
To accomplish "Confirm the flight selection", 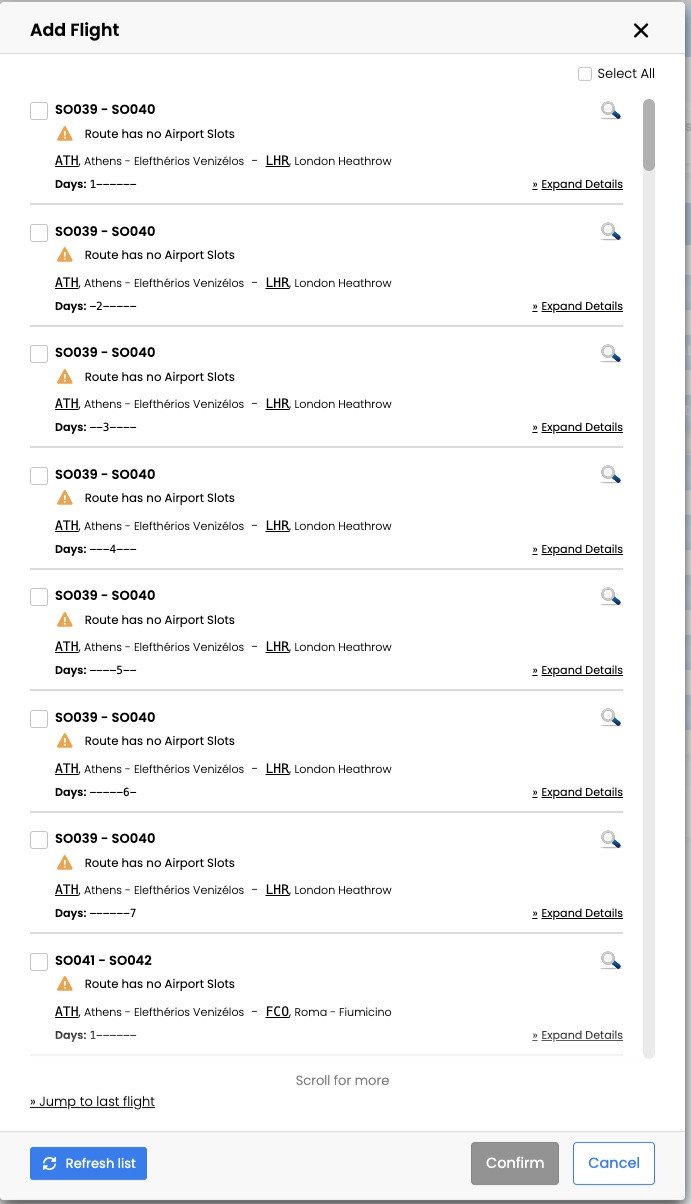I will 515,1163.
